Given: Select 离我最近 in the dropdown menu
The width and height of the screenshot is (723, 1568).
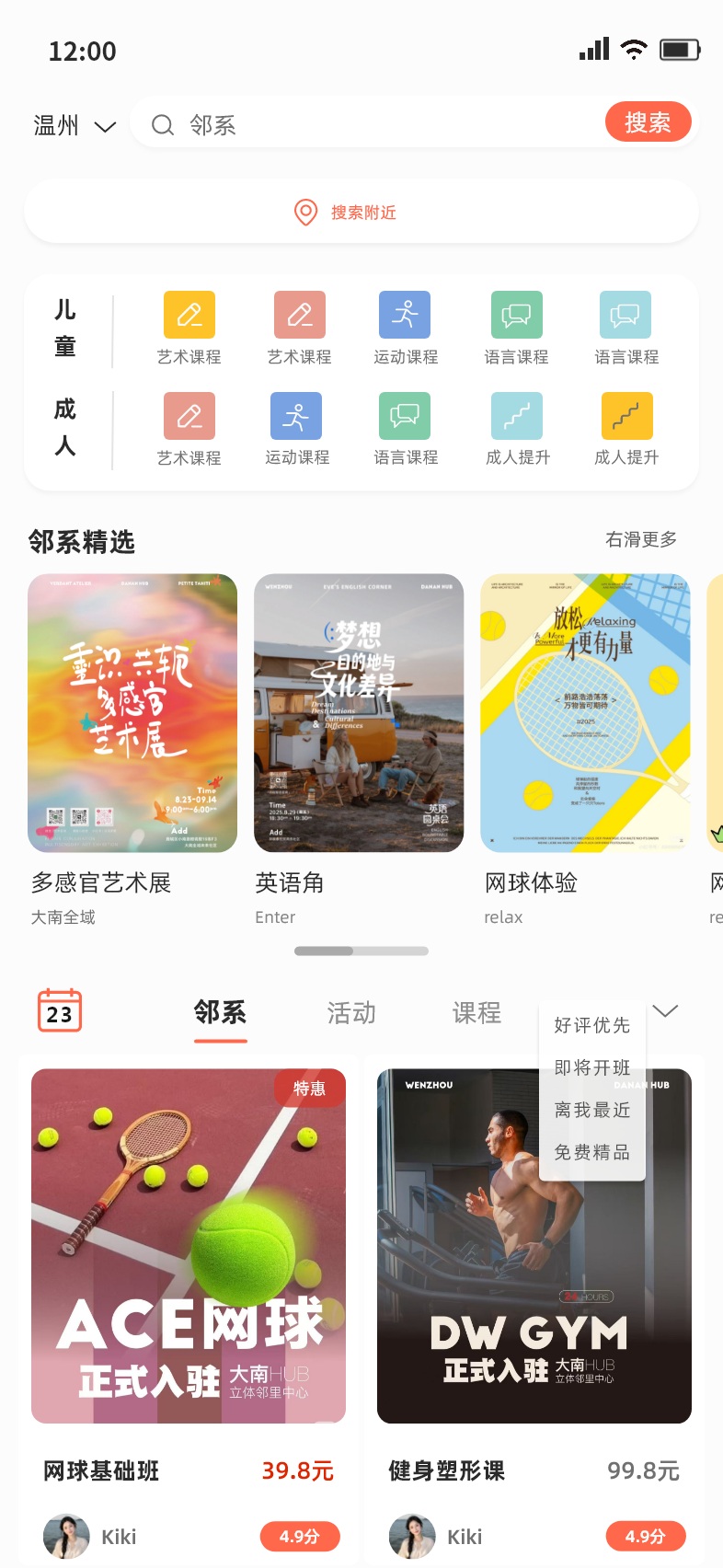Looking at the screenshot, I should [x=591, y=1111].
